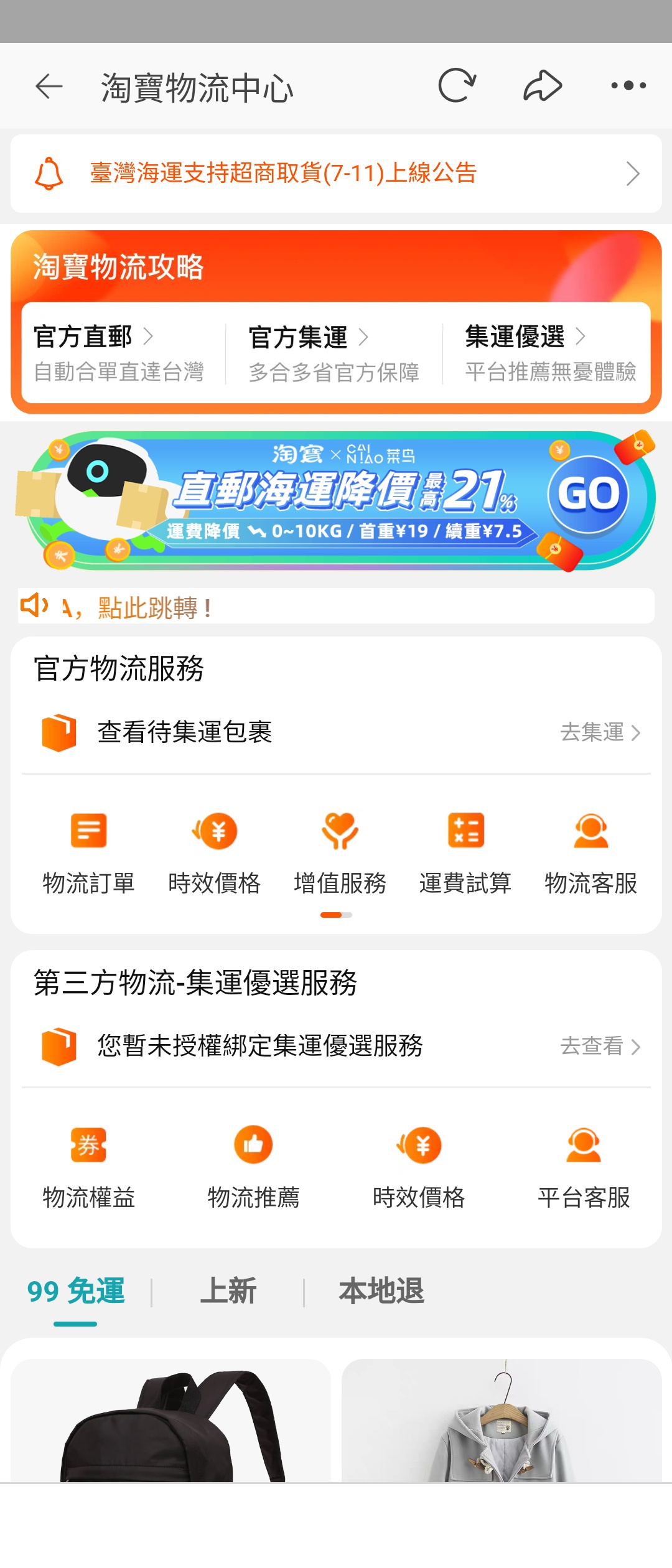Viewport: 672px width, 1568px height.
Task: Tap 去集運 to view pending parcels
Action: coord(600,732)
